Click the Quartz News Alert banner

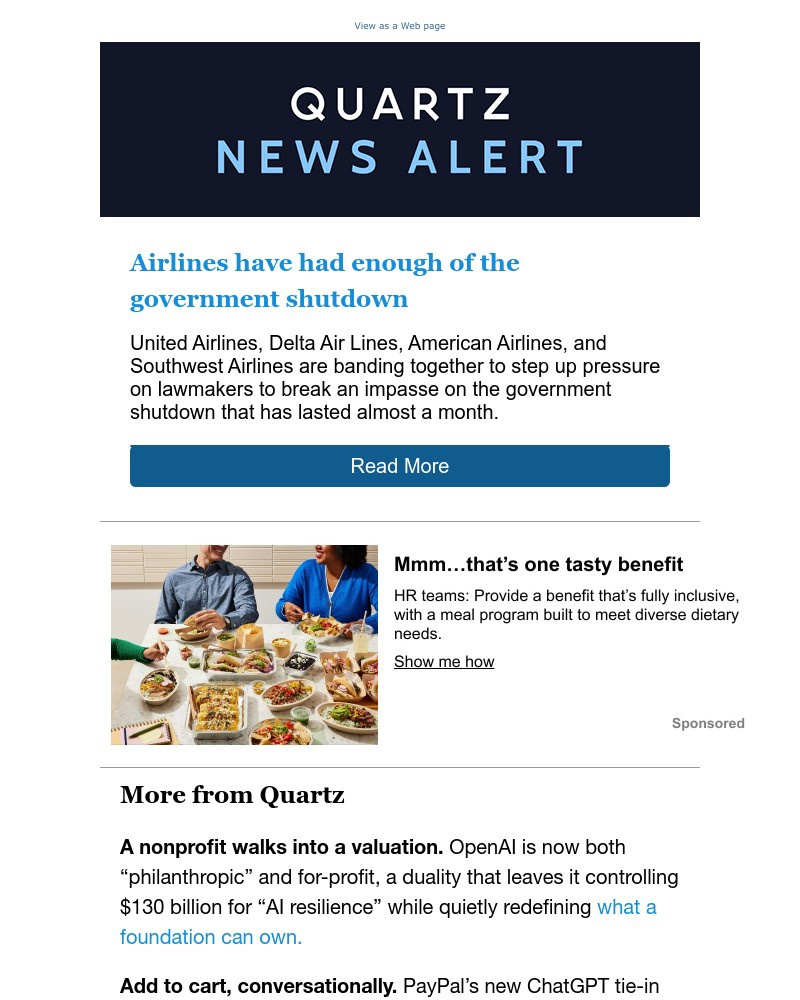[x=399, y=129]
